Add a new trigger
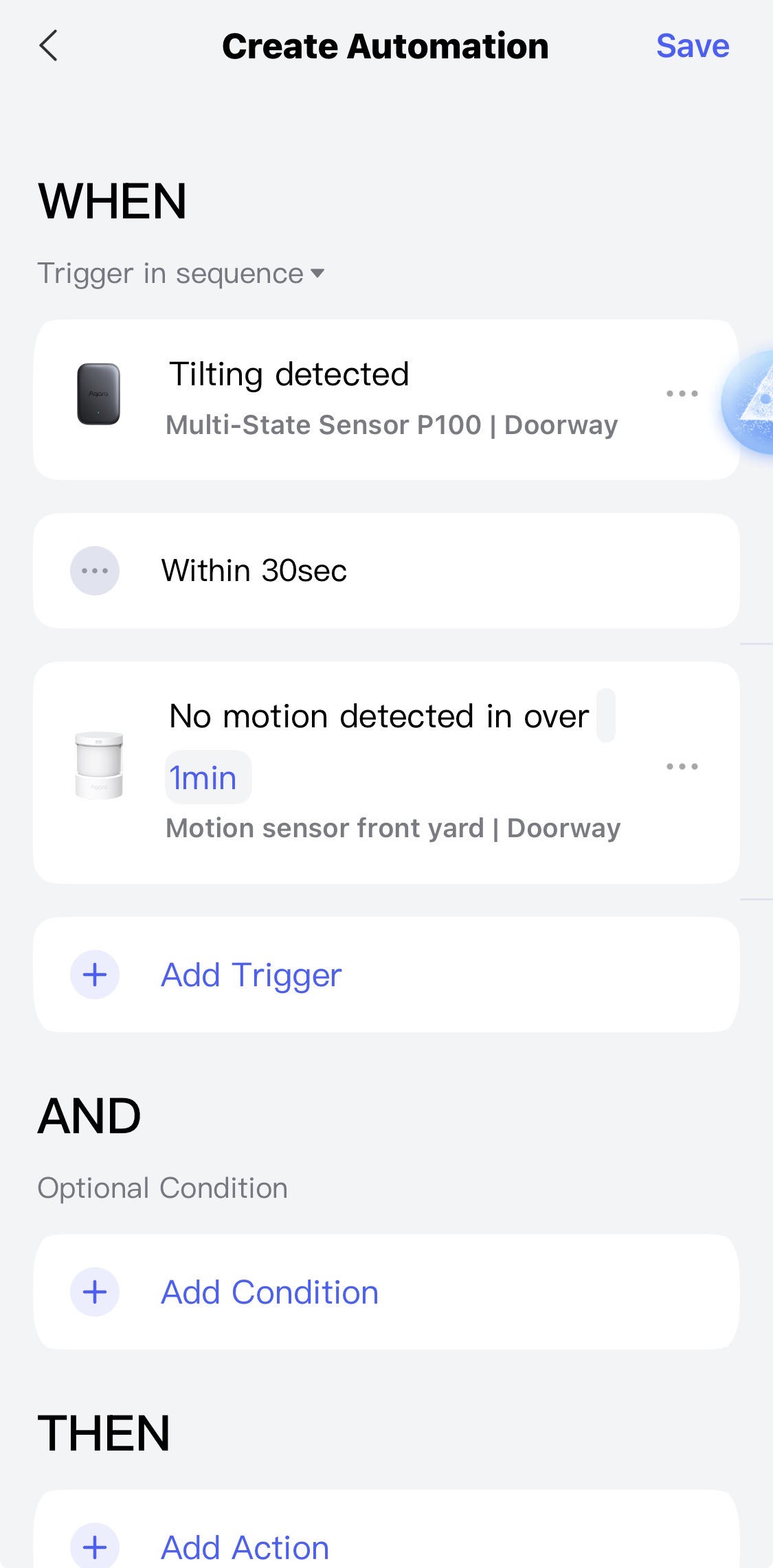Screen dimensions: 773x1568 (x=251, y=975)
